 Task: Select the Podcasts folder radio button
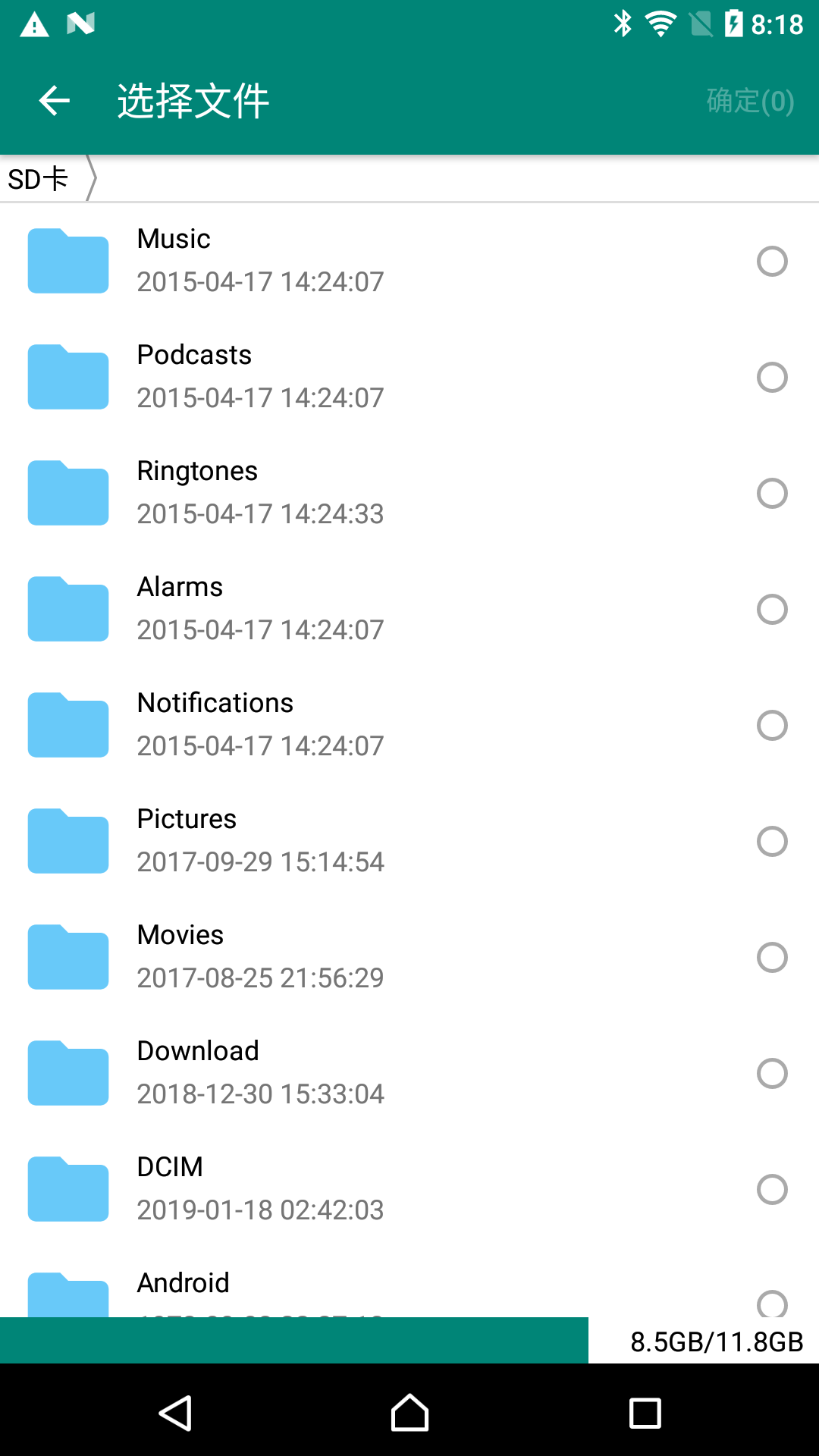(772, 378)
